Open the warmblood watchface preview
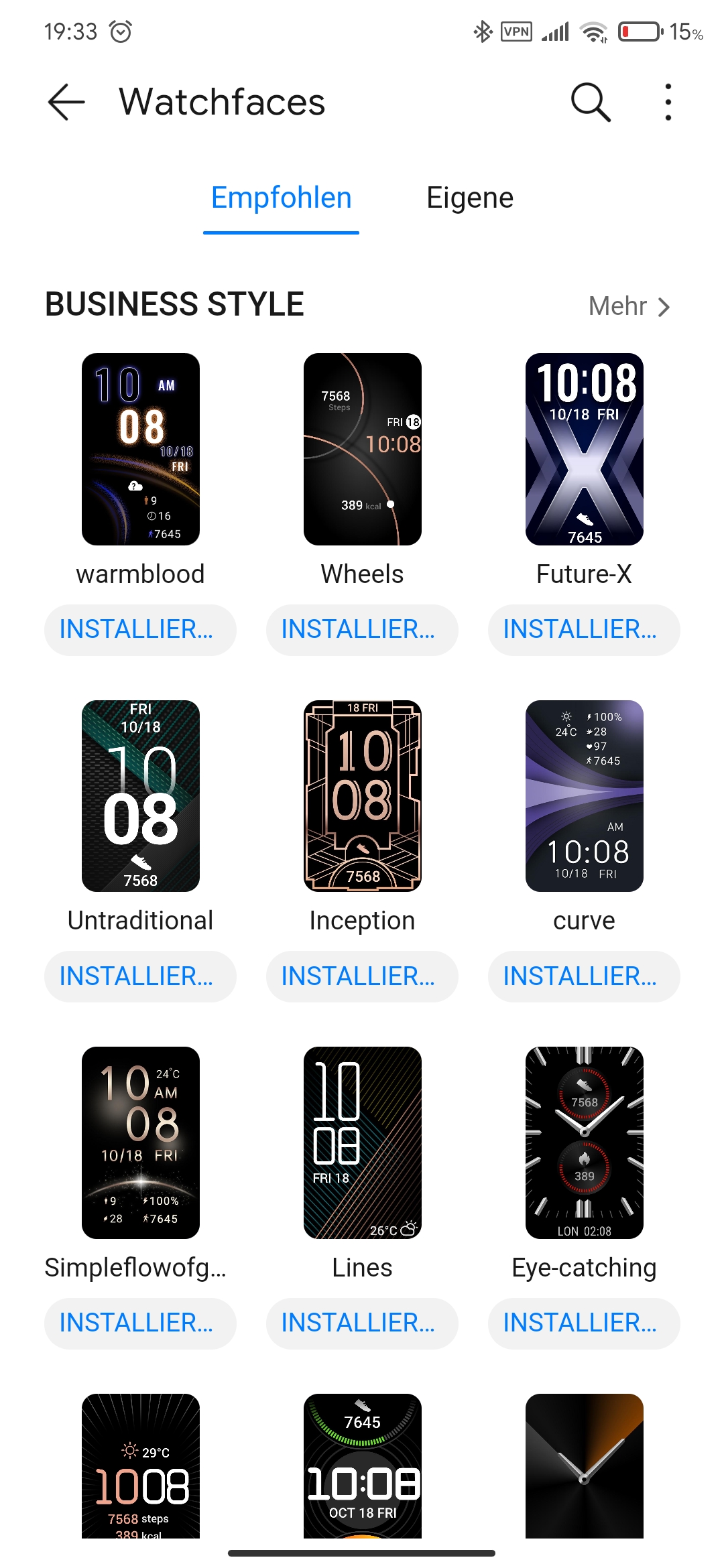This screenshot has width=724, height=1568. [141, 449]
